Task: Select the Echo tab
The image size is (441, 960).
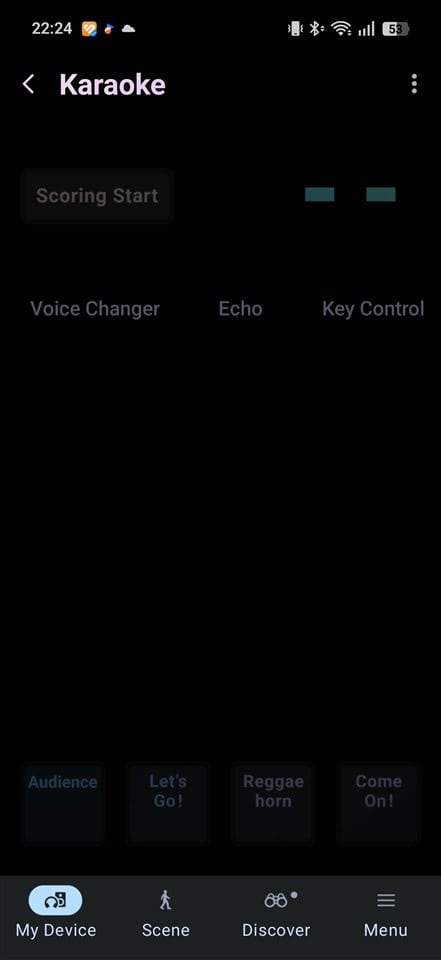Action: point(240,309)
